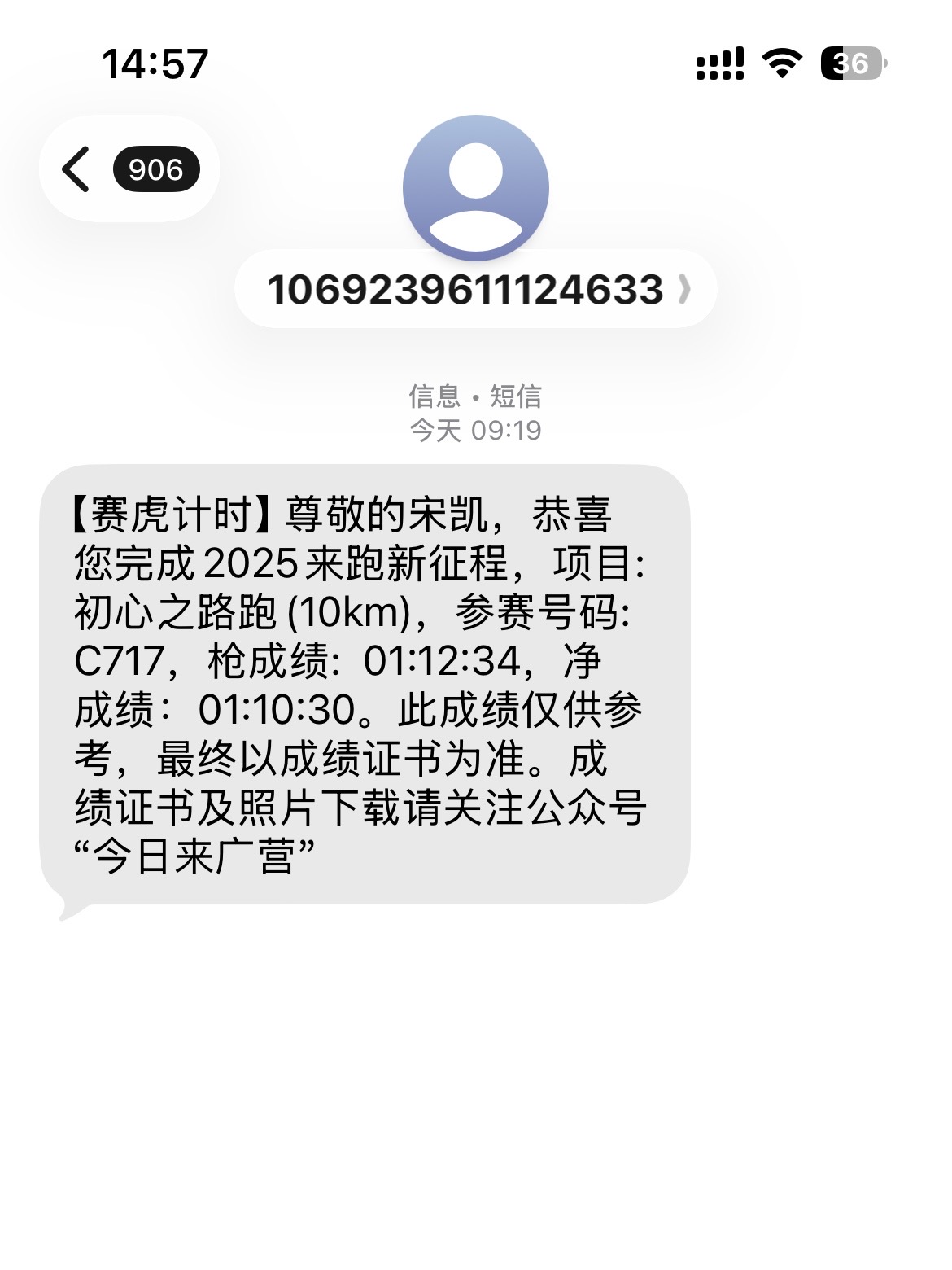Open contact details for 1069239611124633

click(475, 290)
